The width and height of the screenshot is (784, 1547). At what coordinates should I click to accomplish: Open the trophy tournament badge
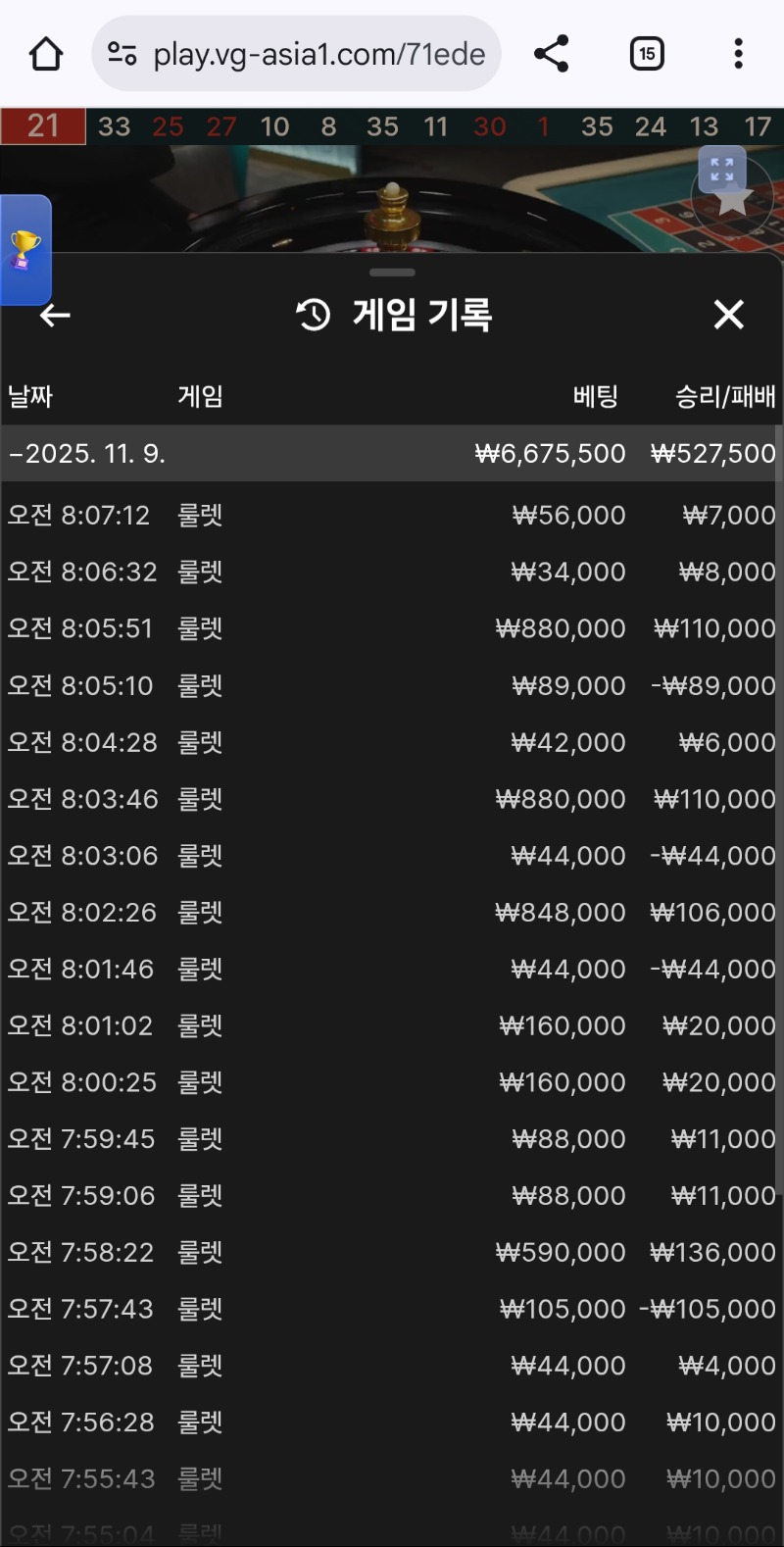coord(24,250)
